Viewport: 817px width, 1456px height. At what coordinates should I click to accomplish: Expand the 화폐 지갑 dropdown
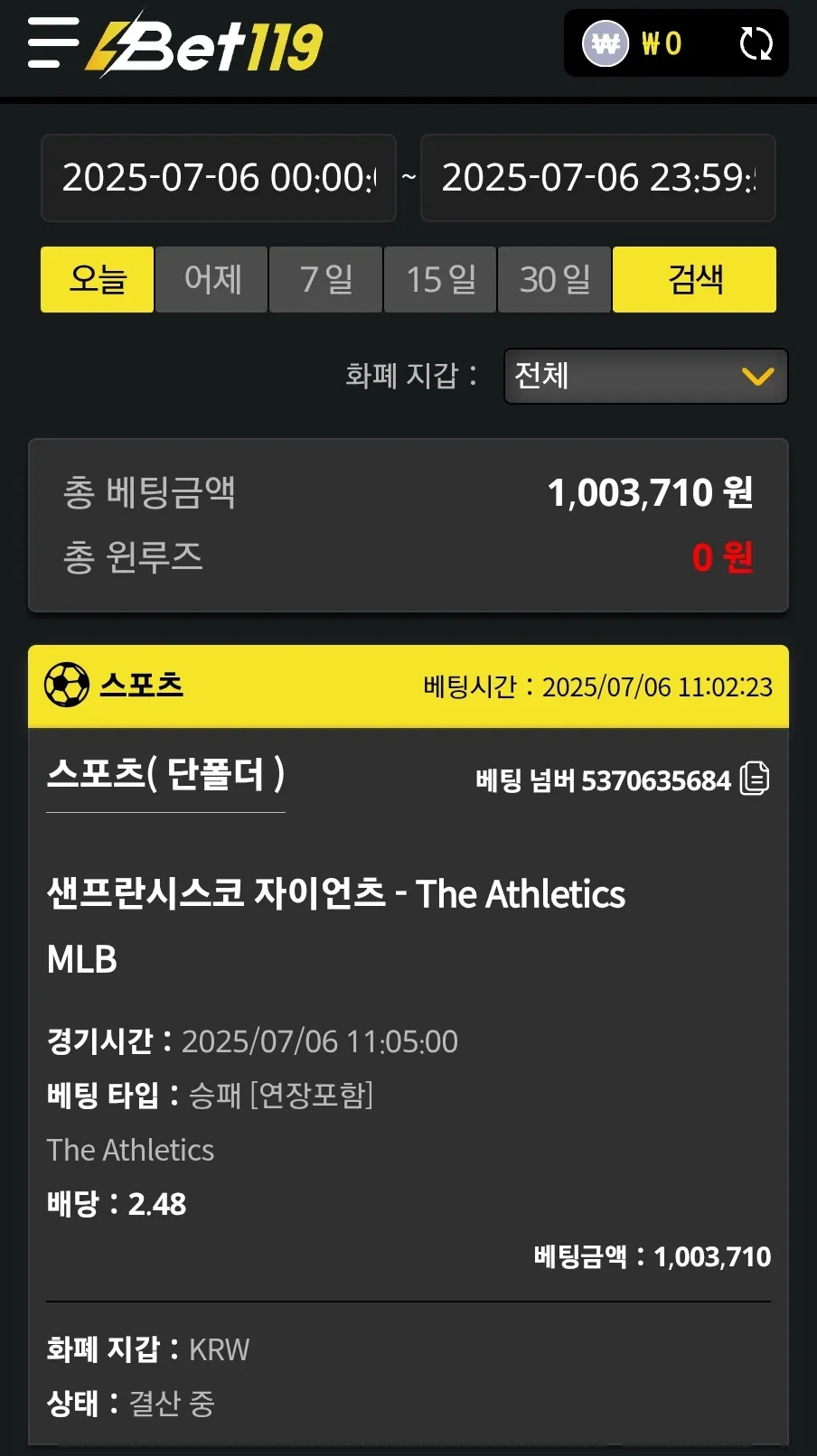pos(646,376)
